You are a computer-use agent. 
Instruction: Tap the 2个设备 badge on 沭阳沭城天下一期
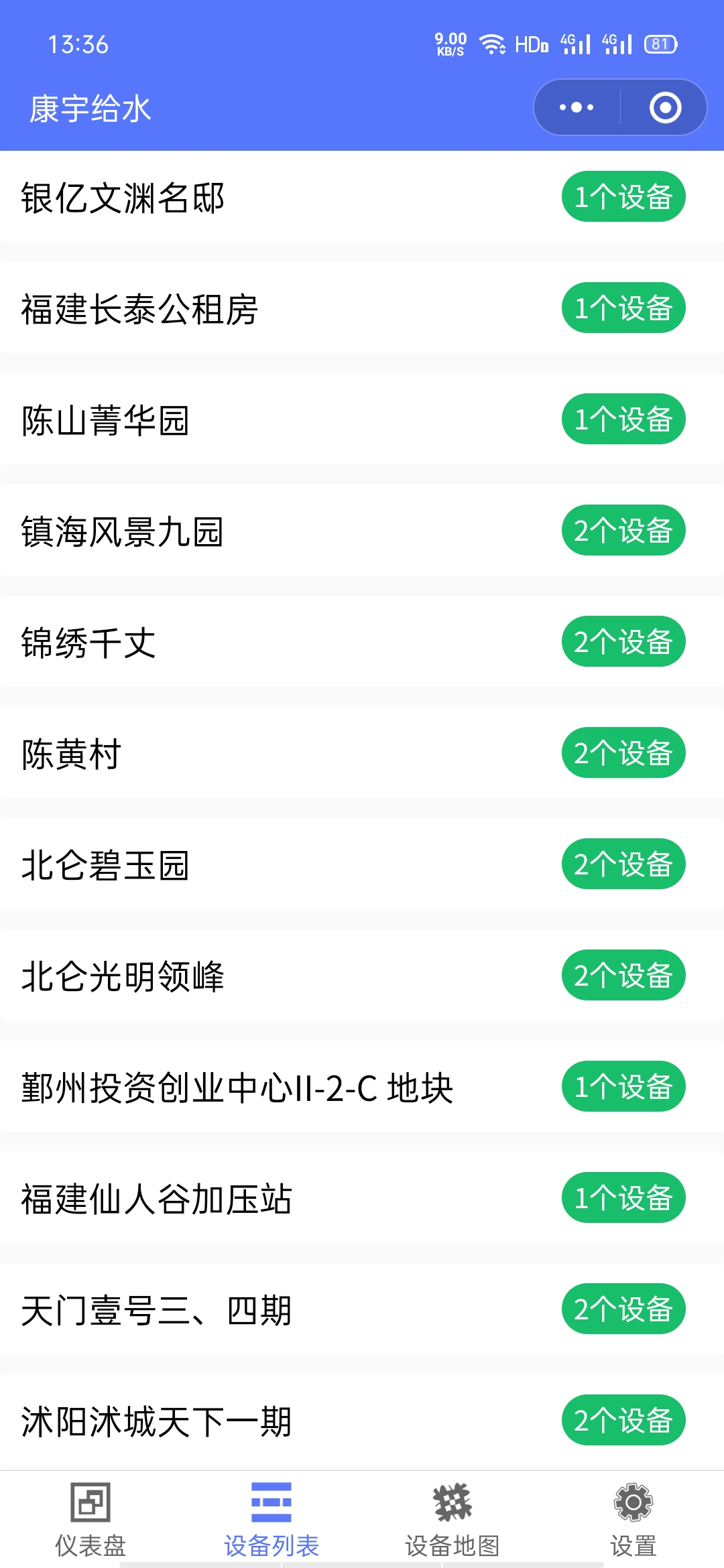(623, 1419)
